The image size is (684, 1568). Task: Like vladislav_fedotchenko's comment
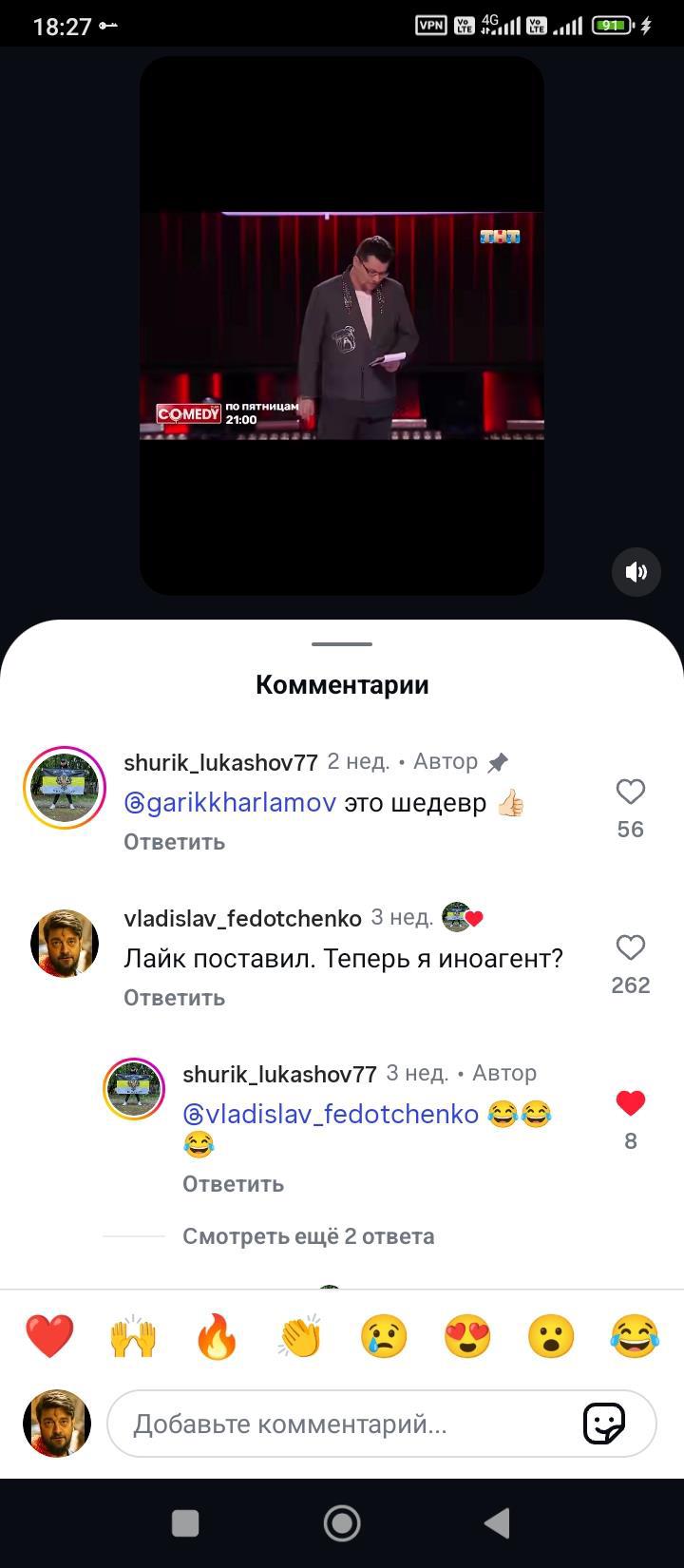pyautogui.click(x=631, y=948)
